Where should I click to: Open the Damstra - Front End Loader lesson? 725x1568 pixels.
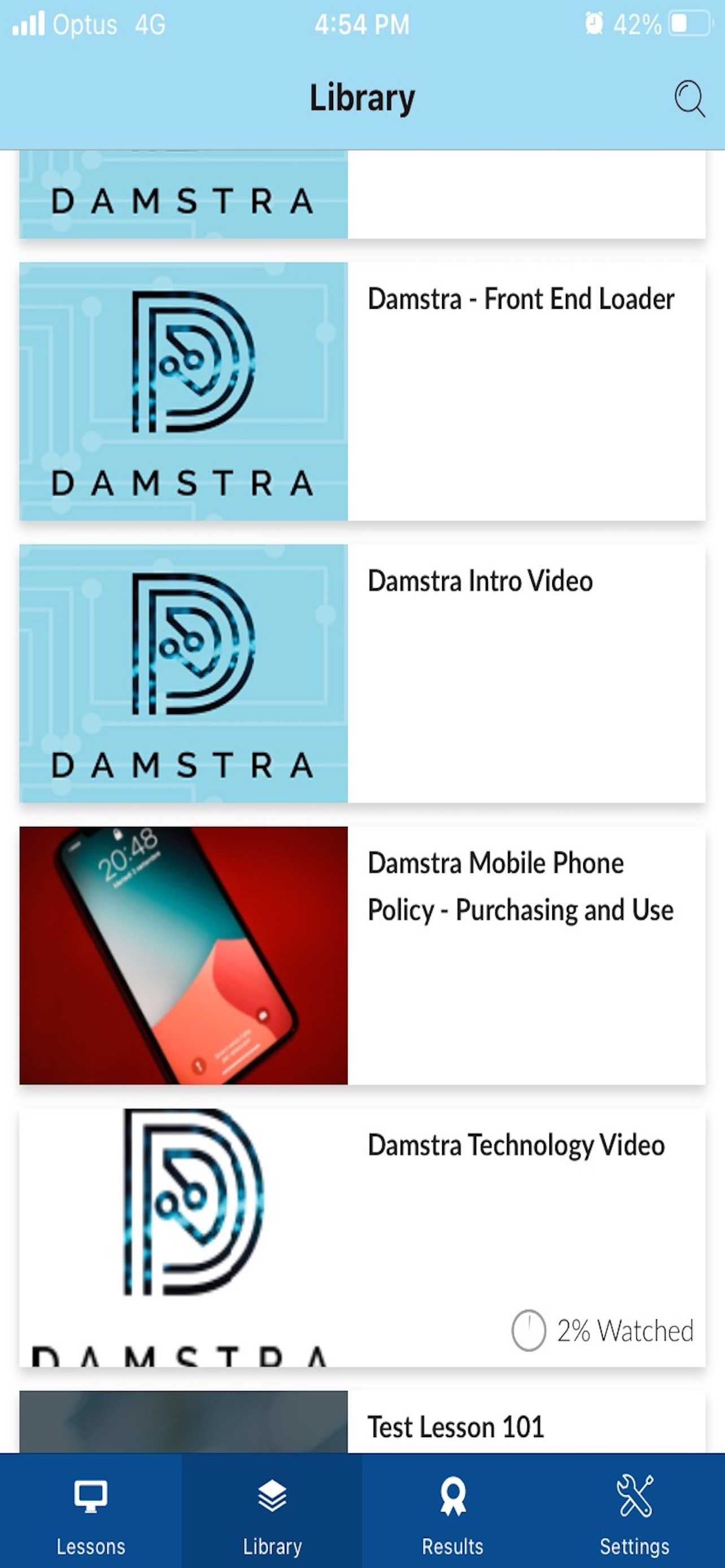coord(521,298)
